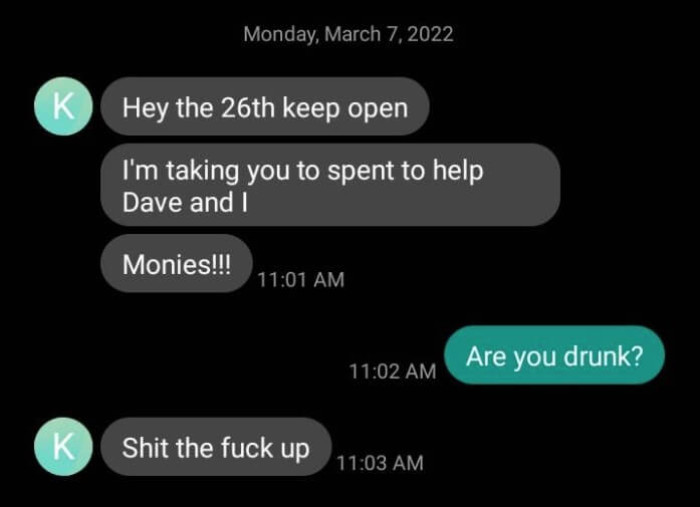
Task: Tap K's avatar next to the last message
Action: (64, 447)
